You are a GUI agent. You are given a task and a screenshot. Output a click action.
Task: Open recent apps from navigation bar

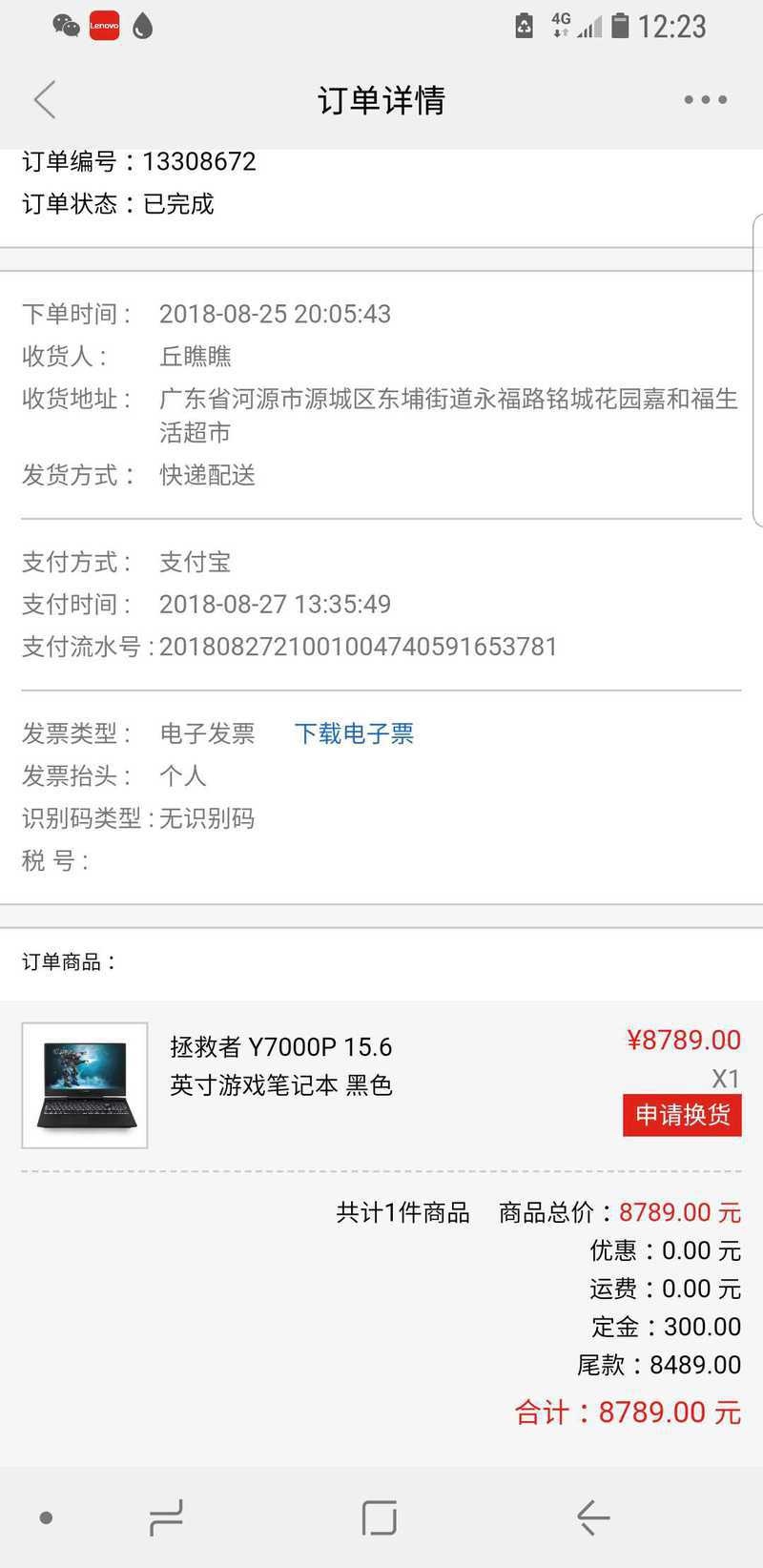[x=166, y=1517]
